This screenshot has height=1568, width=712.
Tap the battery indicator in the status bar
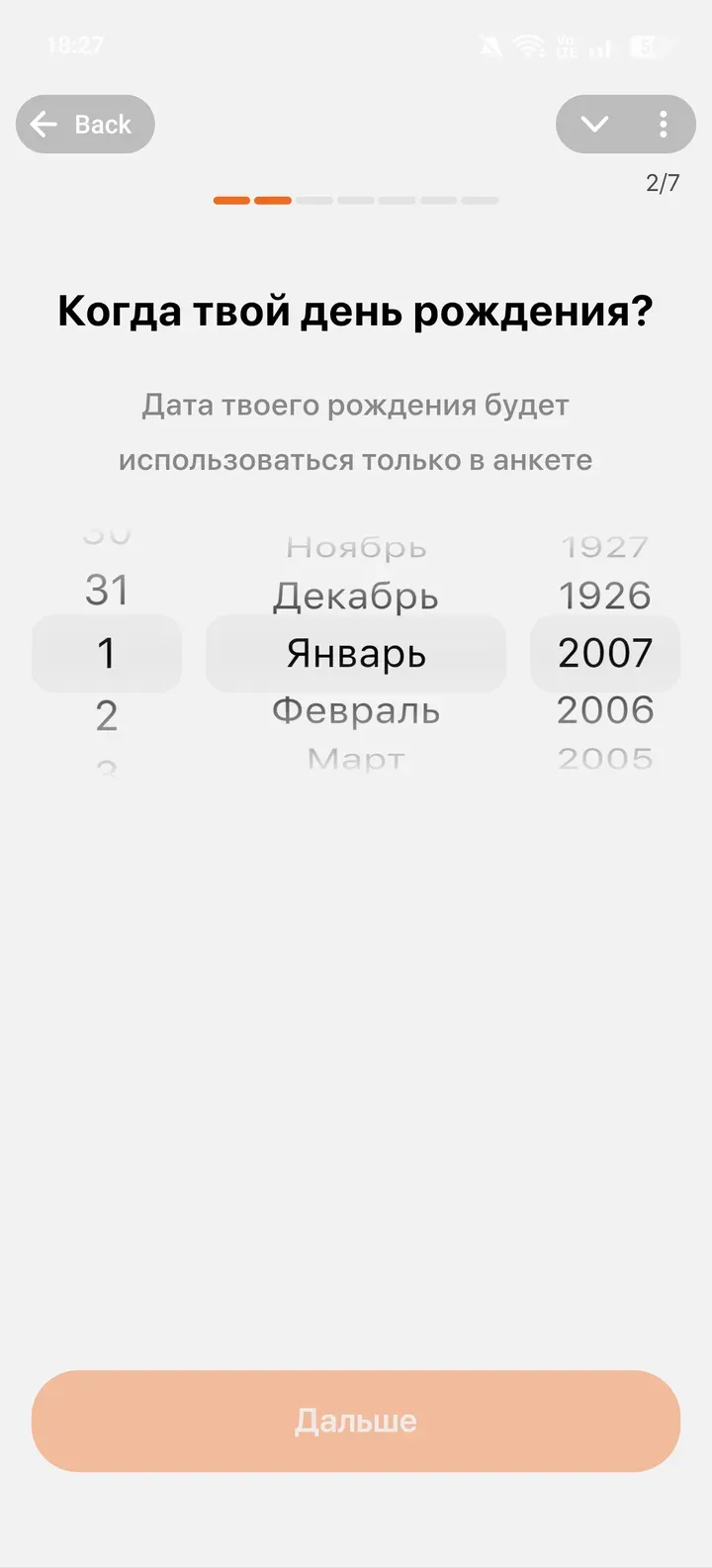pyautogui.click(x=648, y=46)
